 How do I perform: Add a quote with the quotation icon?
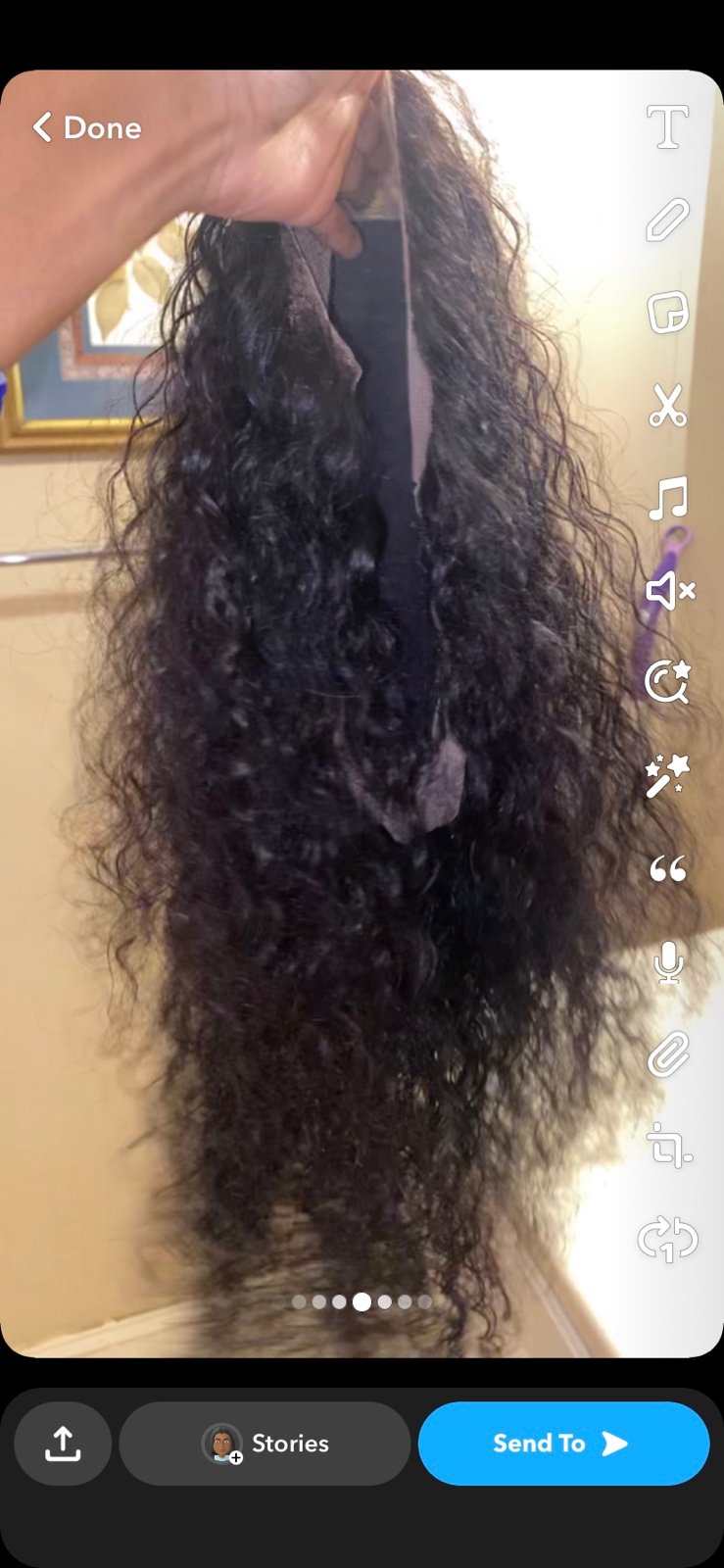[x=667, y=868]
